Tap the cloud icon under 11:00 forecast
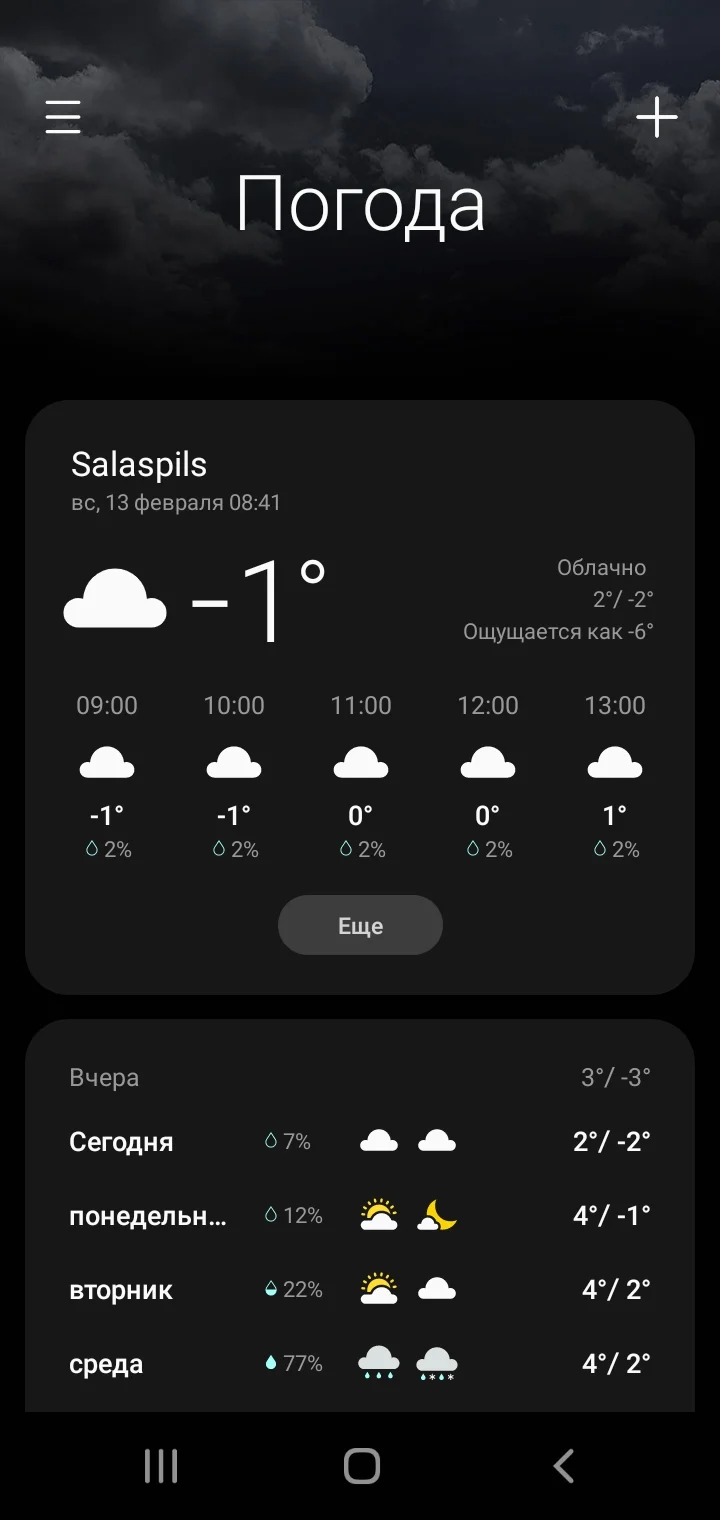720x1520 pixels. [361, 760]
